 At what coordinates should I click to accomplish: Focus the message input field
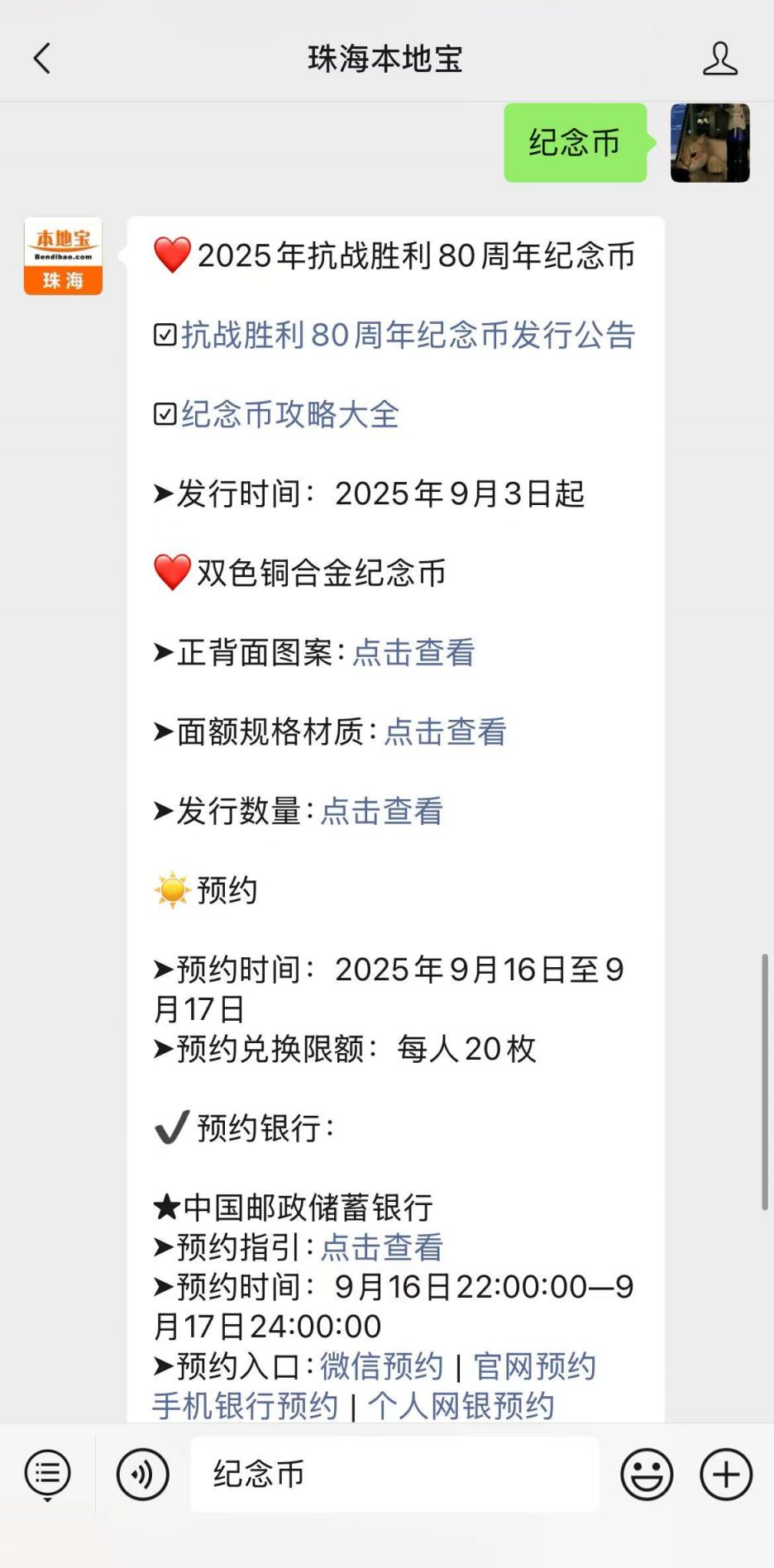click(394, 1474)
